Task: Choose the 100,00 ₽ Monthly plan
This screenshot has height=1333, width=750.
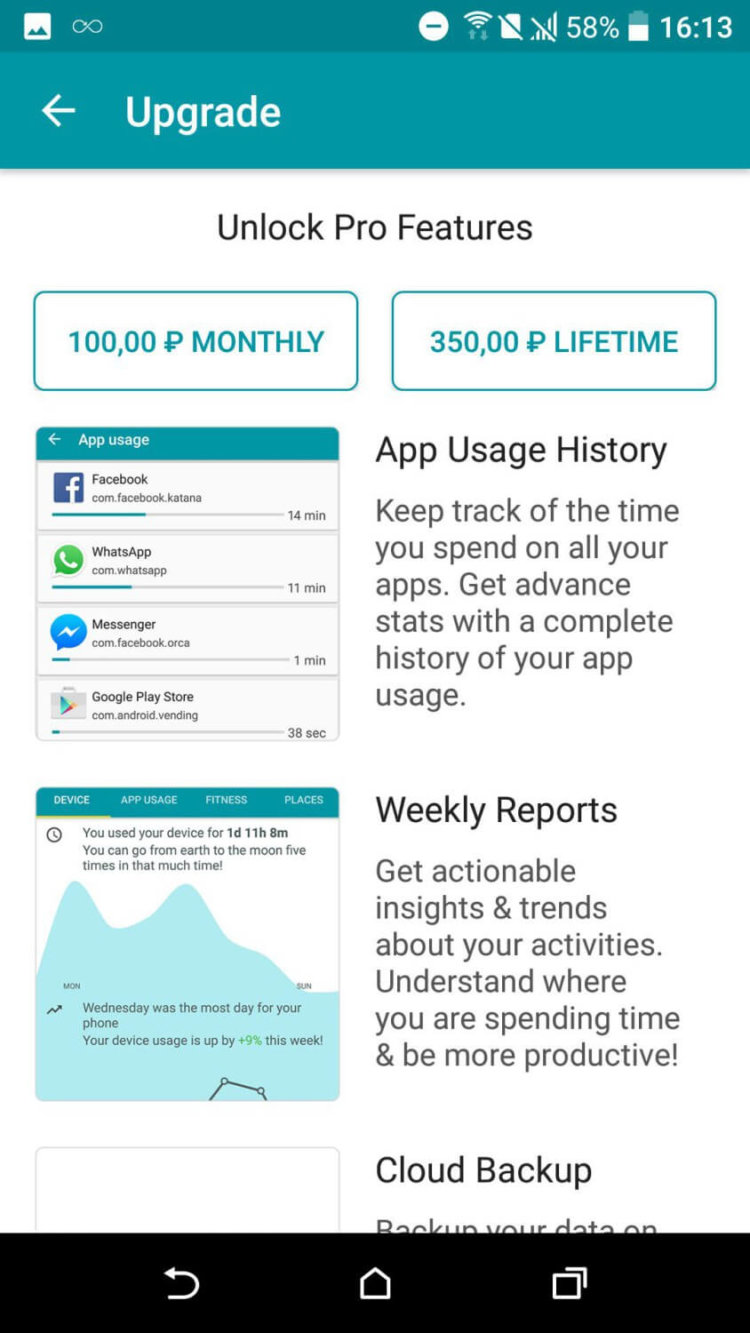Action: 196,341
